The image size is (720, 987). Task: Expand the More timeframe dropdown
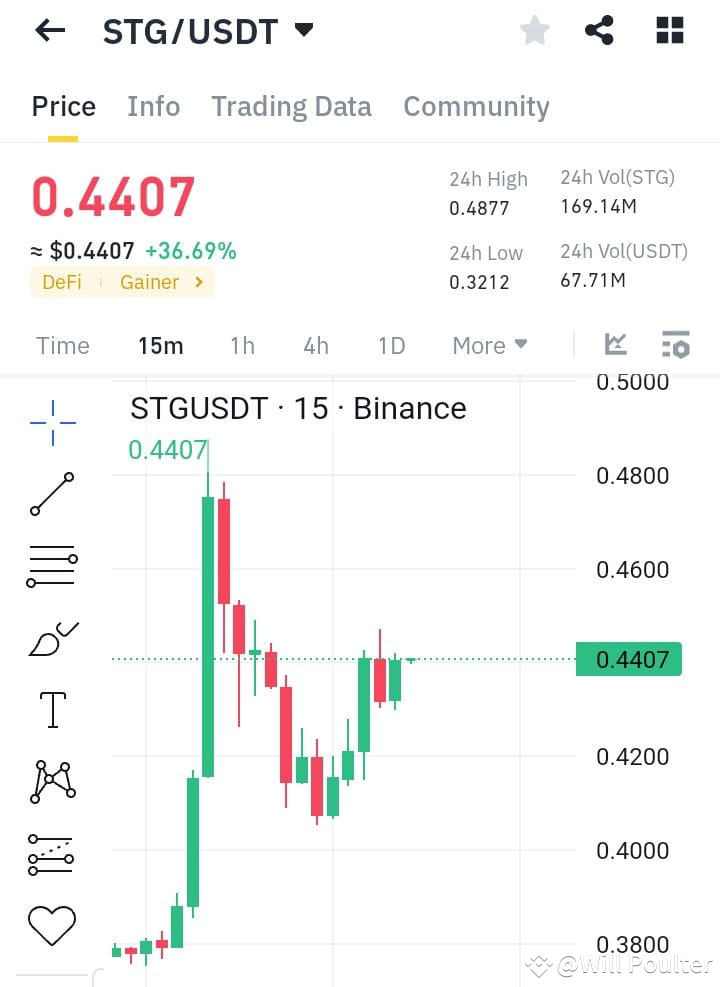click(489, 345)
